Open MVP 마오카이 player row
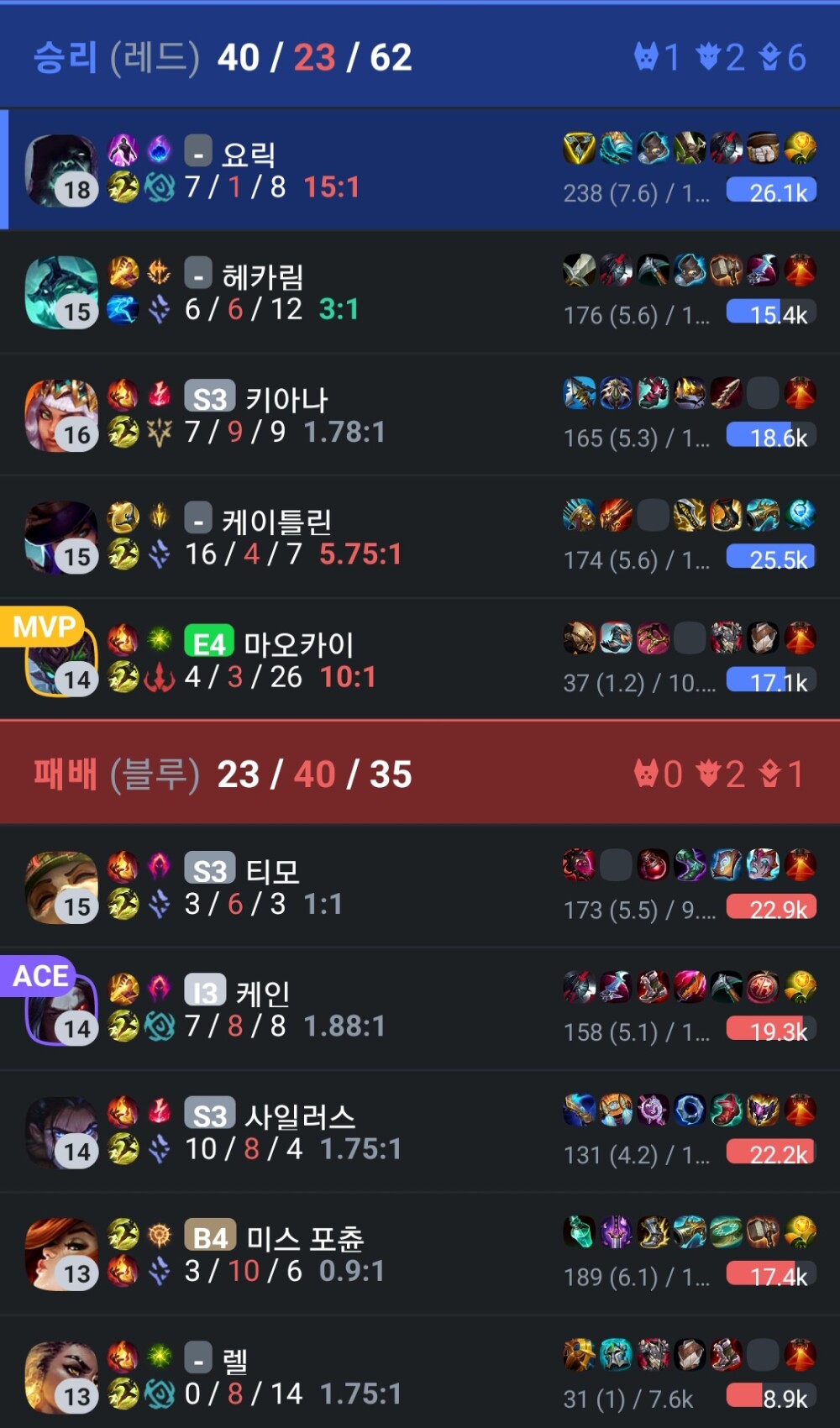 420,660
